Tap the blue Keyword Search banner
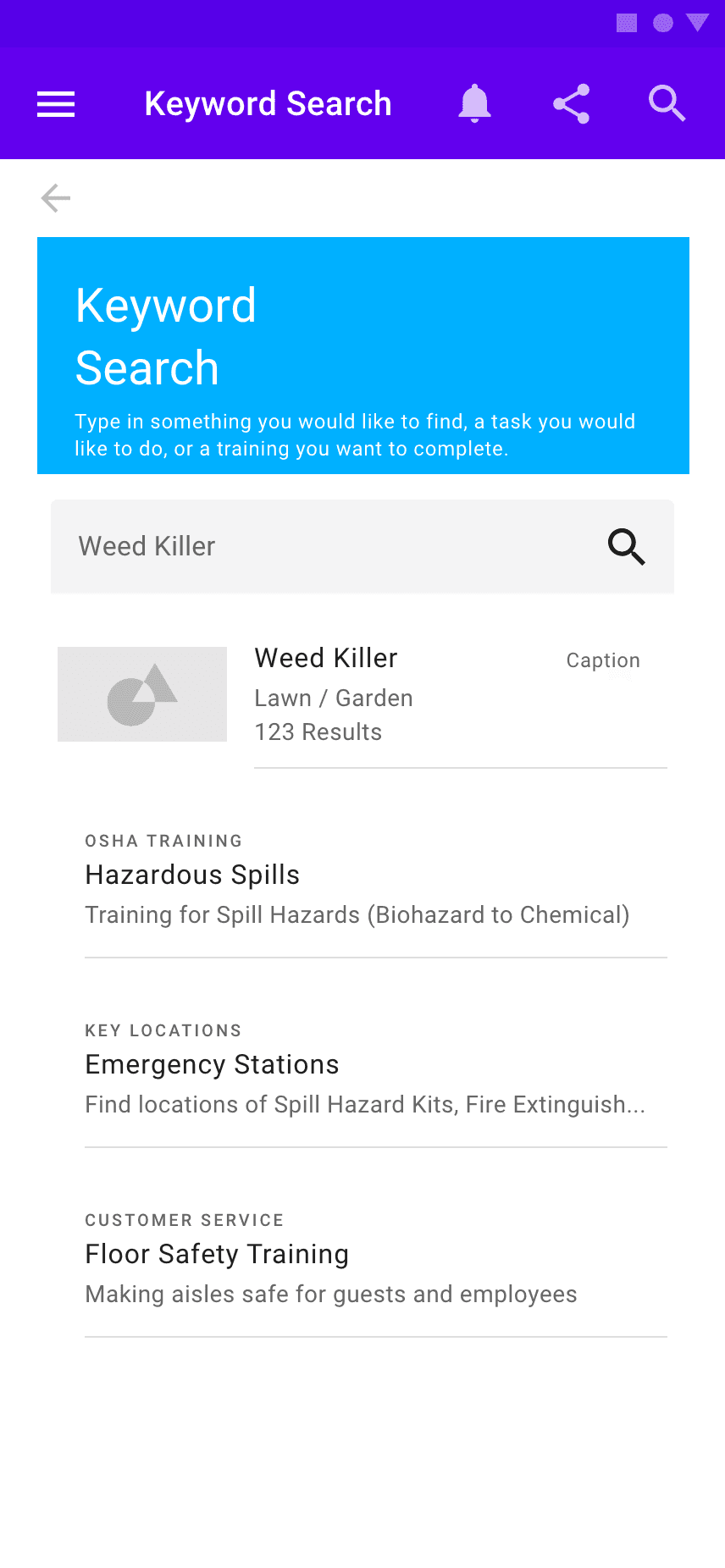 362,356
